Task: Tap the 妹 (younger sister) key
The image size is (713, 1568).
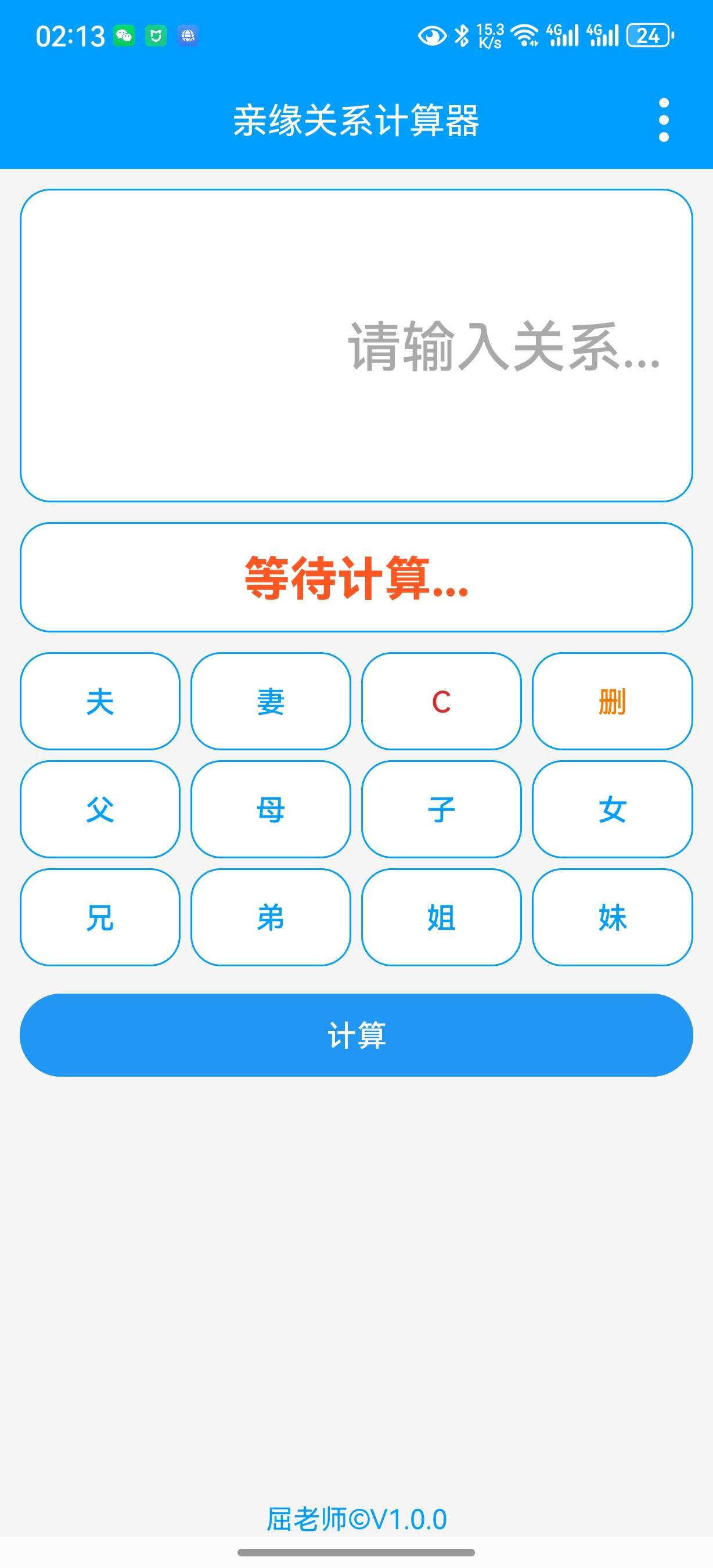Action: point(612,918)
